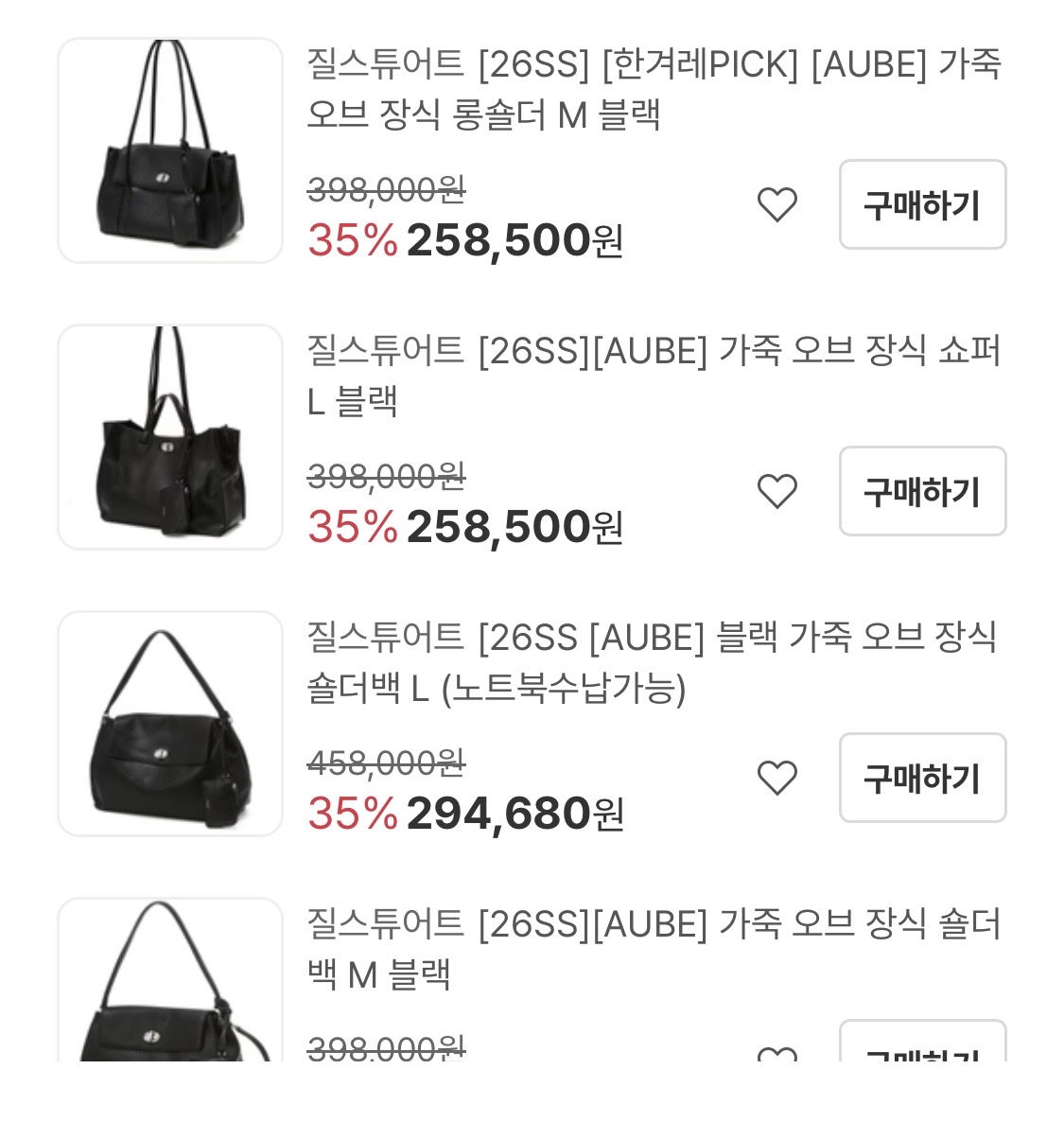Screen dimensions: 1064x1122
Task: Add the 쇼퍼 L 블랙 bag to wishlist
Action: coord(777,492)
